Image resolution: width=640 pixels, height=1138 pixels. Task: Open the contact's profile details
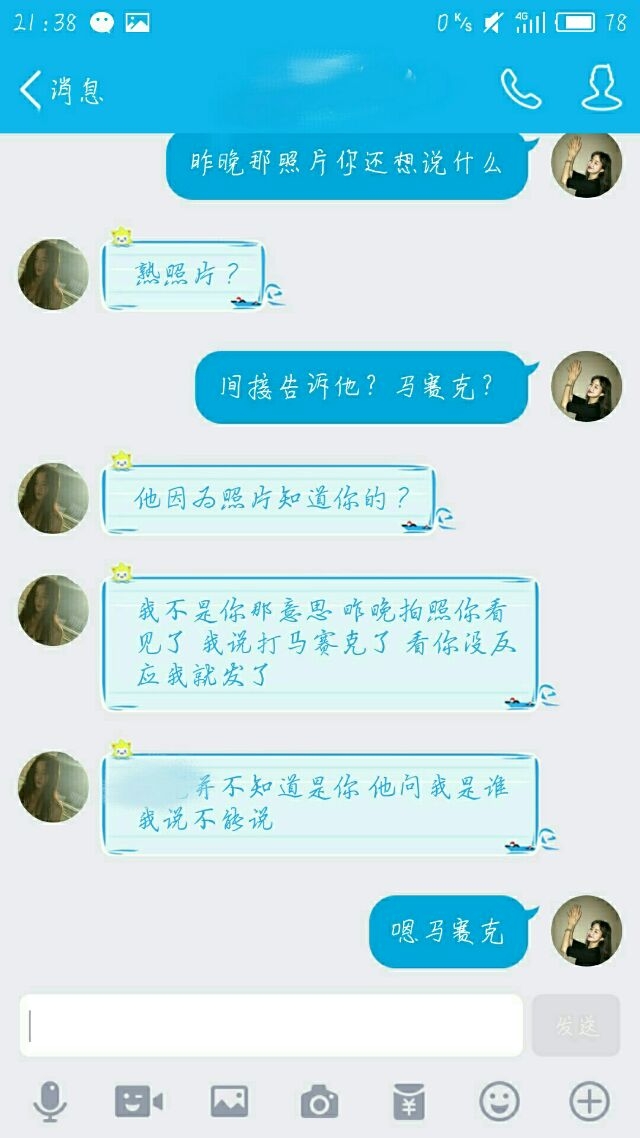(602, 88)
